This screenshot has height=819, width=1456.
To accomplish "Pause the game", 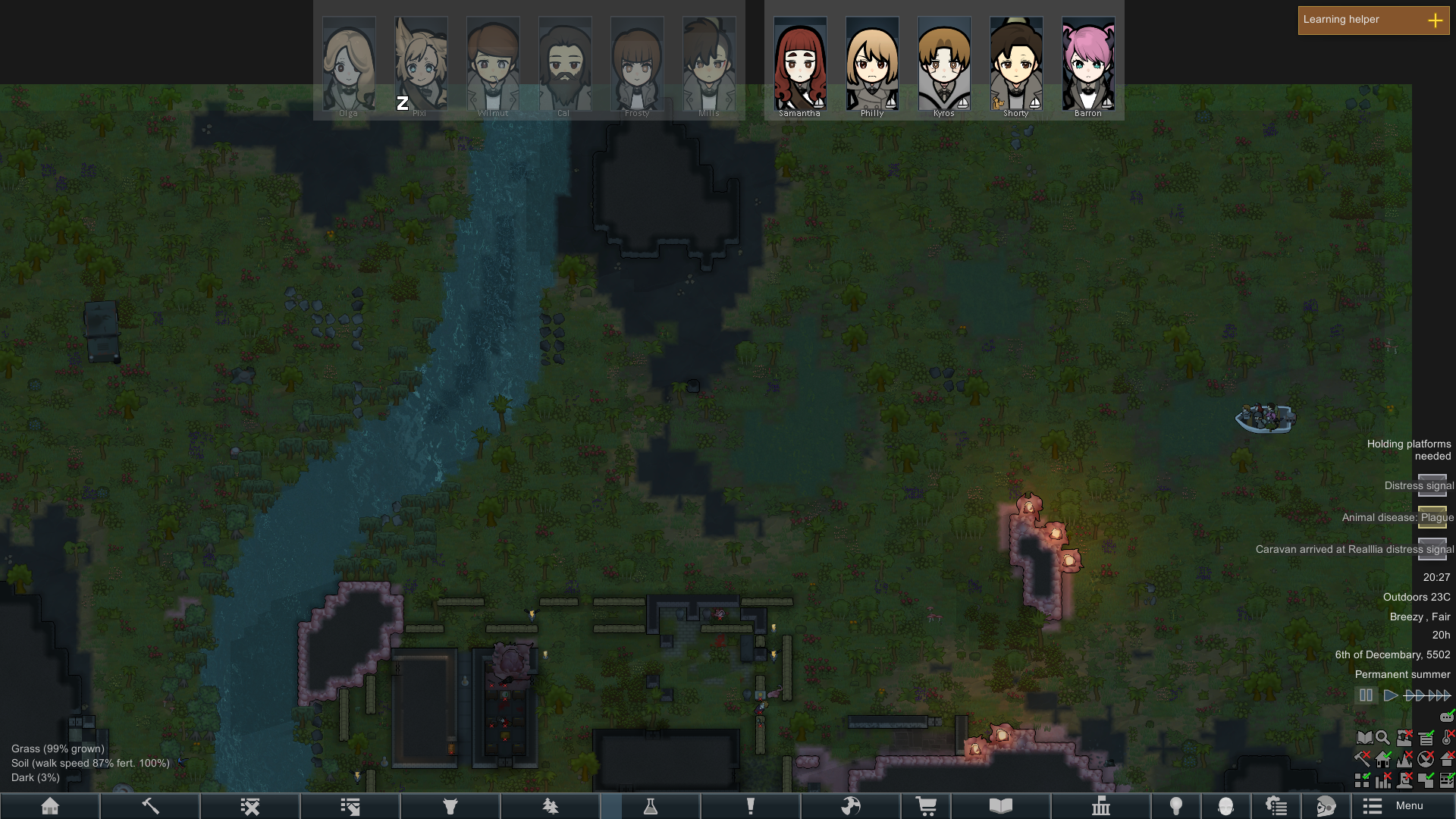I will click(1366, 695).
